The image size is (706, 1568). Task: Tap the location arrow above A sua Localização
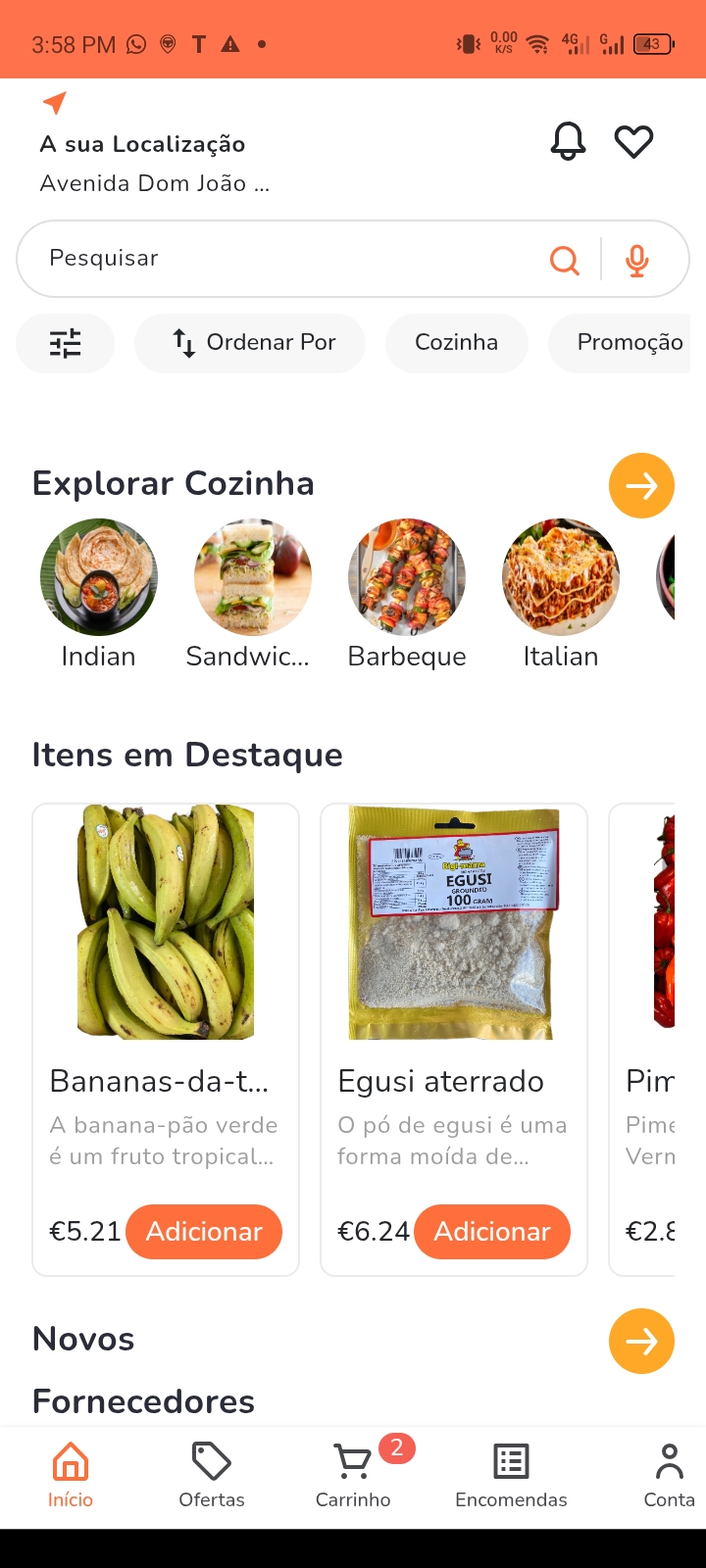54,102
